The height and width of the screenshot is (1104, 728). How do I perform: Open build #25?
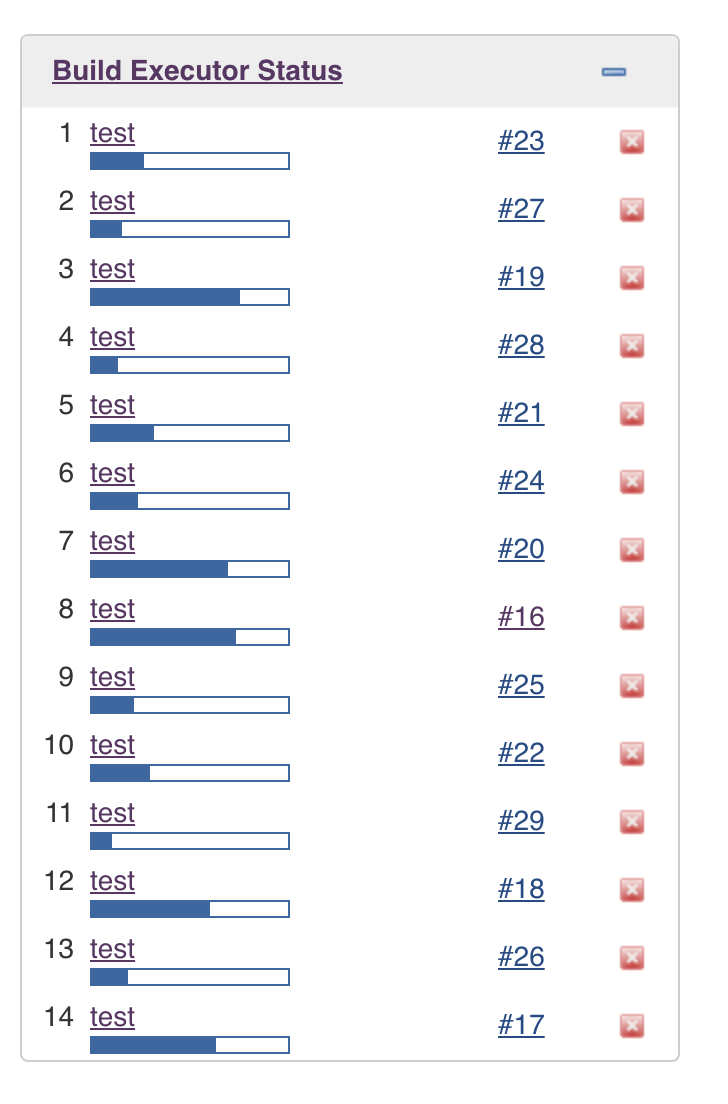(521, 686)
